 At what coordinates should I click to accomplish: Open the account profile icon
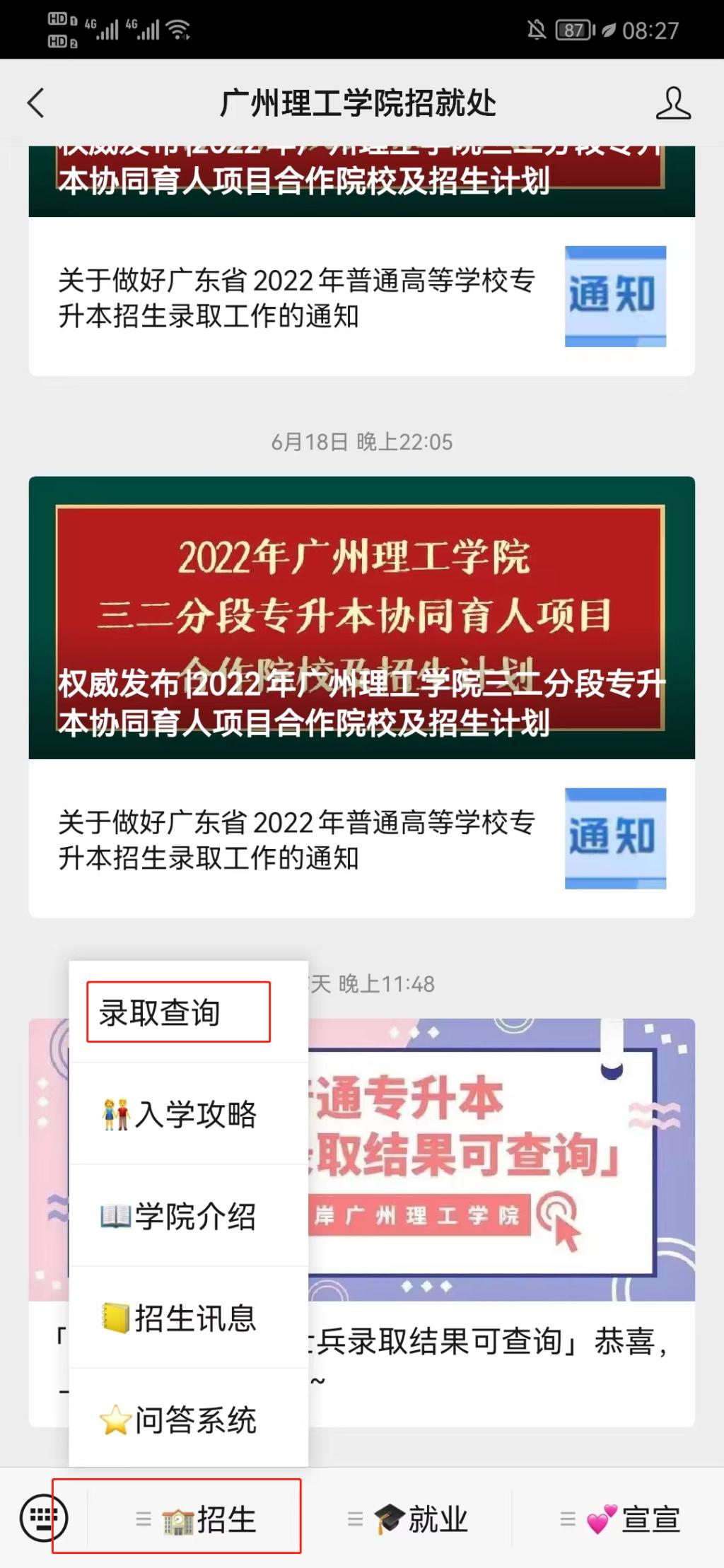(672, 103)
